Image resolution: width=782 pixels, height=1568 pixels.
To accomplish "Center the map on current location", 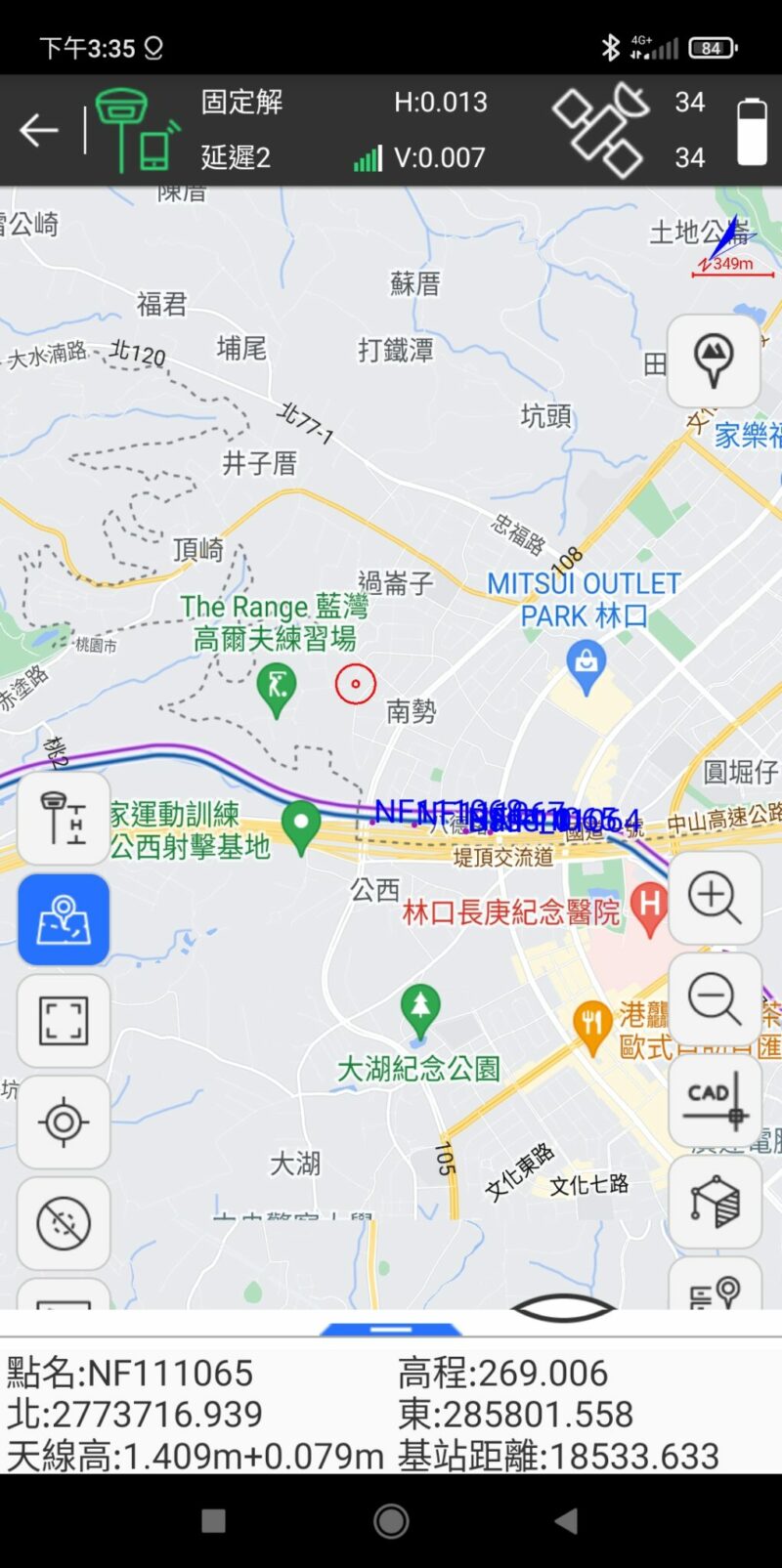I will pyautogui.click(x=64, y=1122).
